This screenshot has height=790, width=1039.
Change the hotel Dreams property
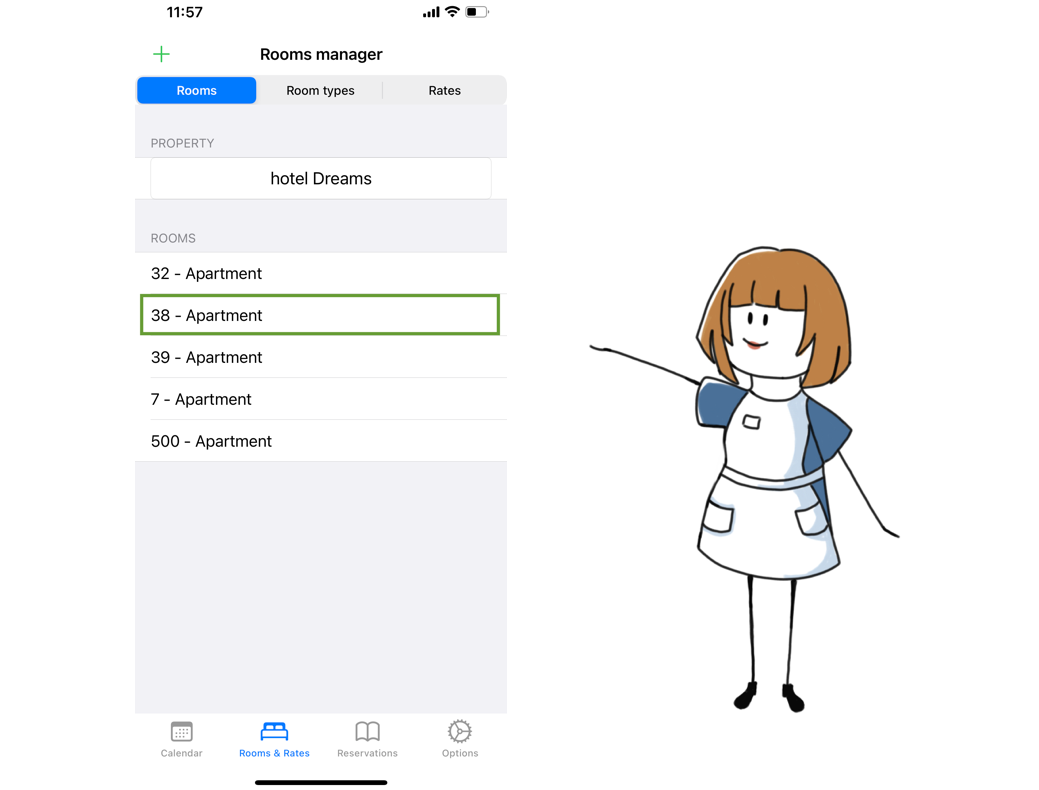pos(320,179)
